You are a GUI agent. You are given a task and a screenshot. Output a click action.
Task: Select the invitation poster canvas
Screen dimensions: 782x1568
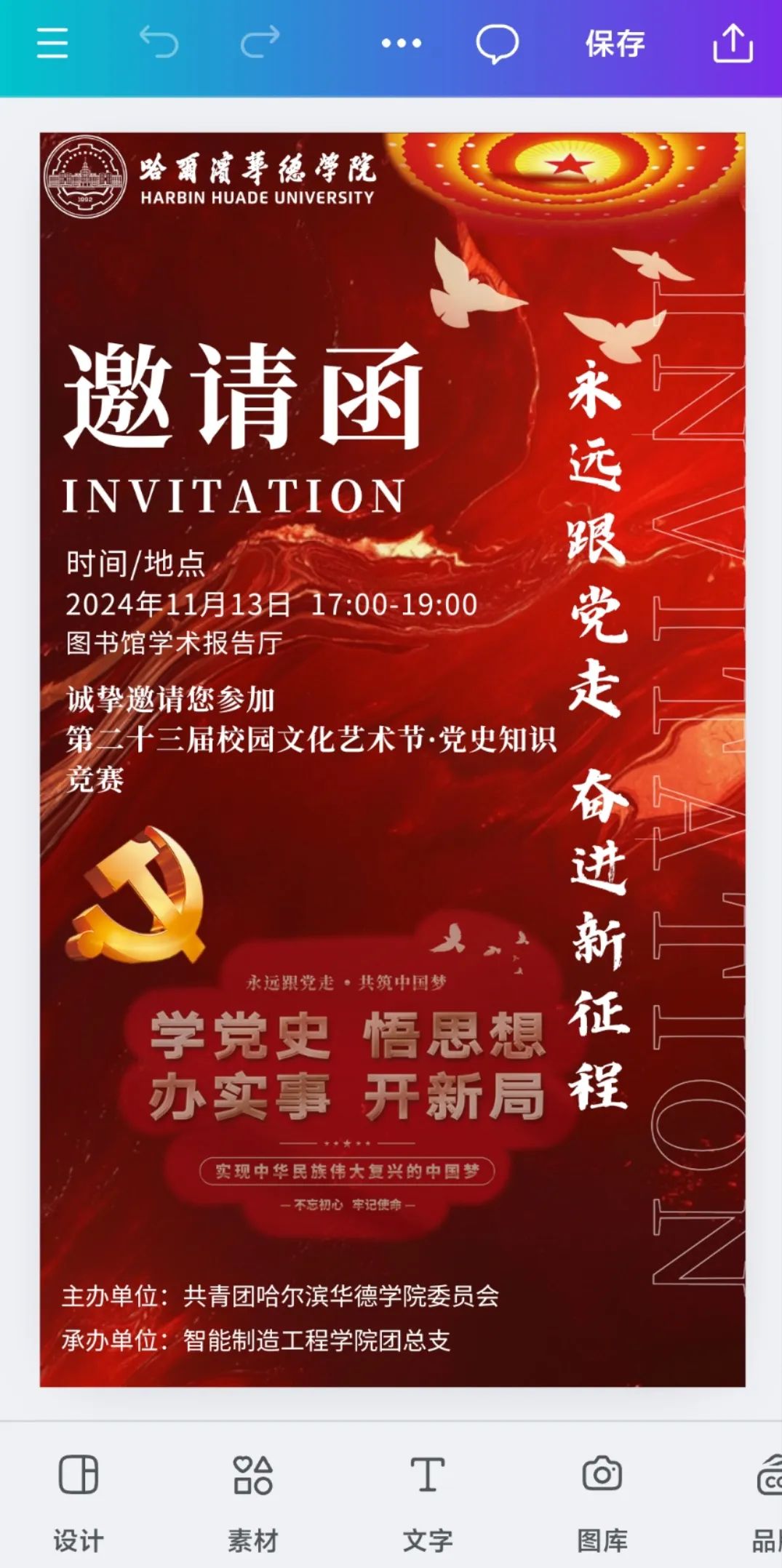coord(392,759)
